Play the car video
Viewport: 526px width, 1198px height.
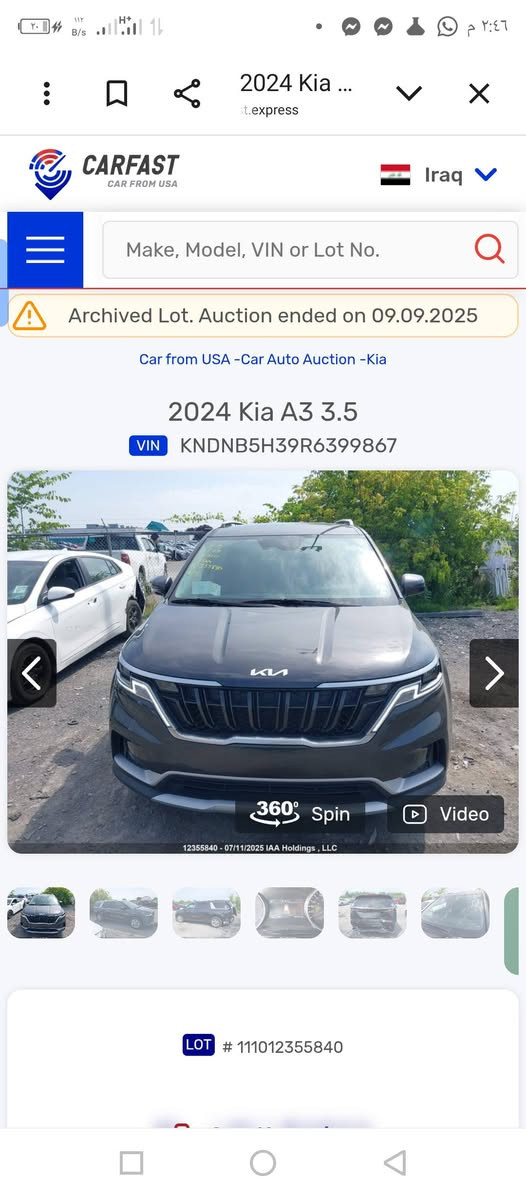tap(445, 814)
